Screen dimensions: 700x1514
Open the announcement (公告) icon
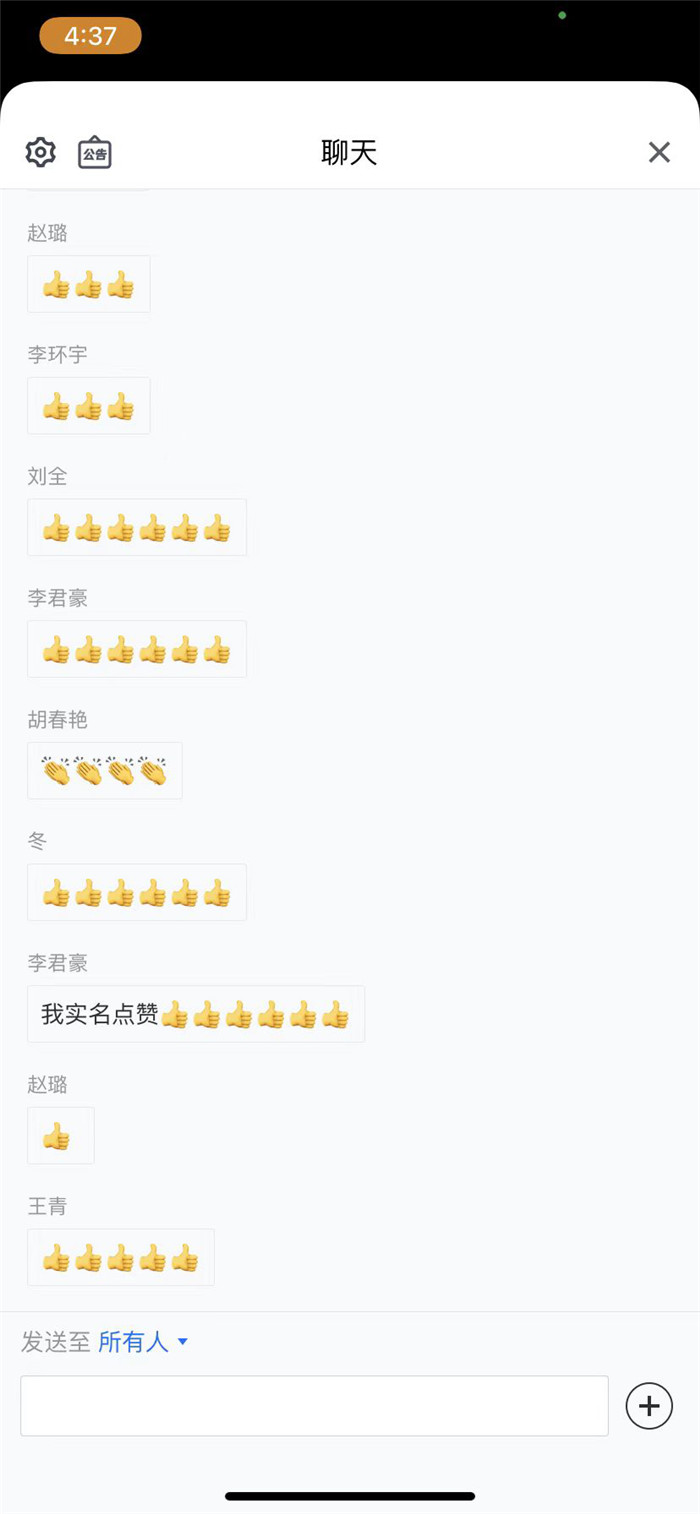click(95, 153)
